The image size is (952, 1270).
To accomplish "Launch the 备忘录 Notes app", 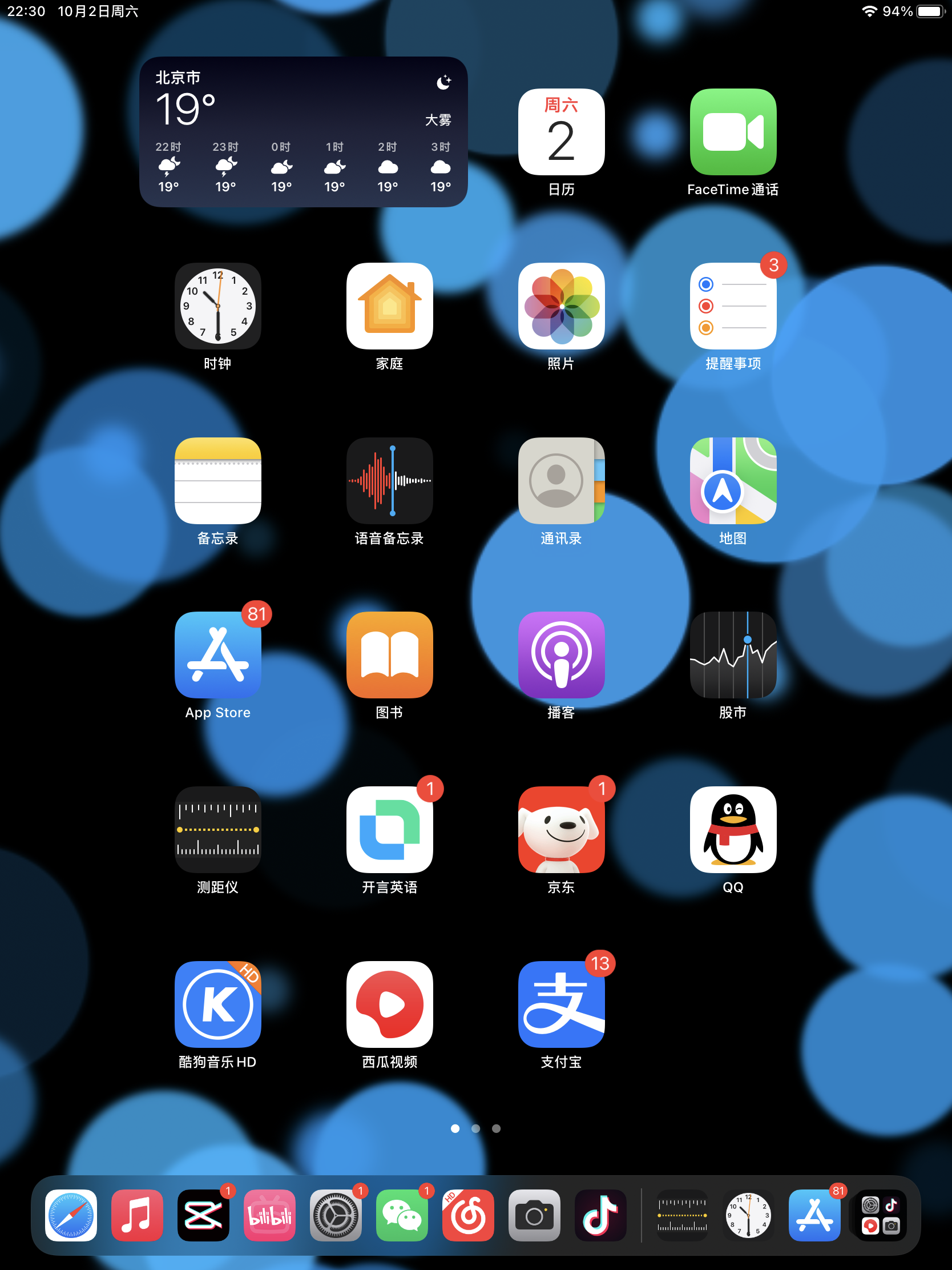I will pyautogui.click(x=217, y=481).
